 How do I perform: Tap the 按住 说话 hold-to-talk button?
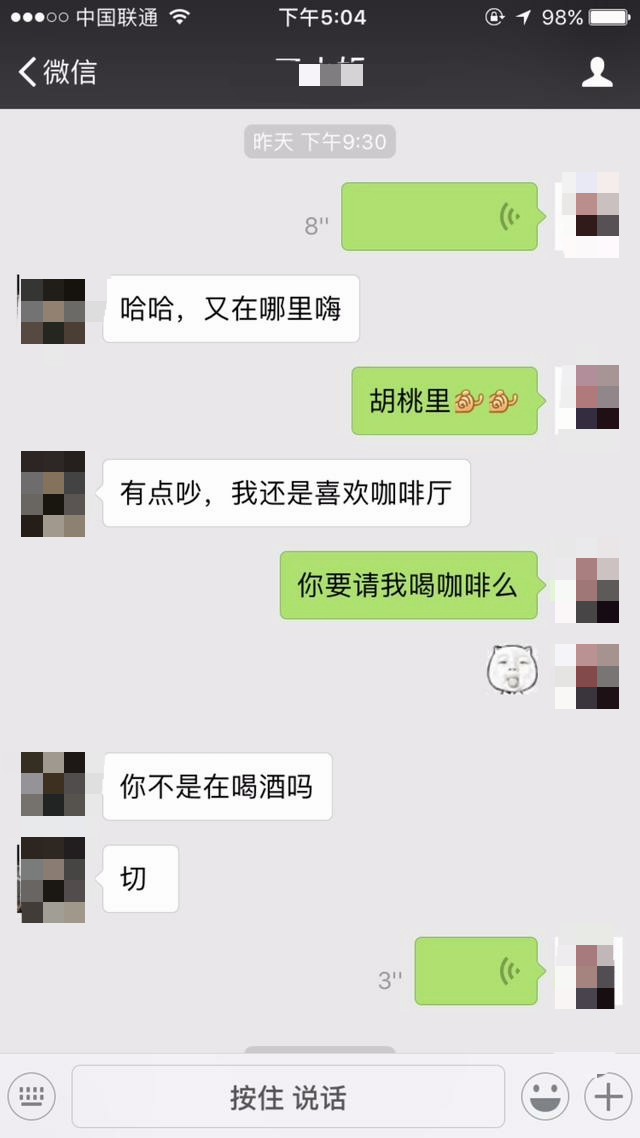coord(288,1097)
